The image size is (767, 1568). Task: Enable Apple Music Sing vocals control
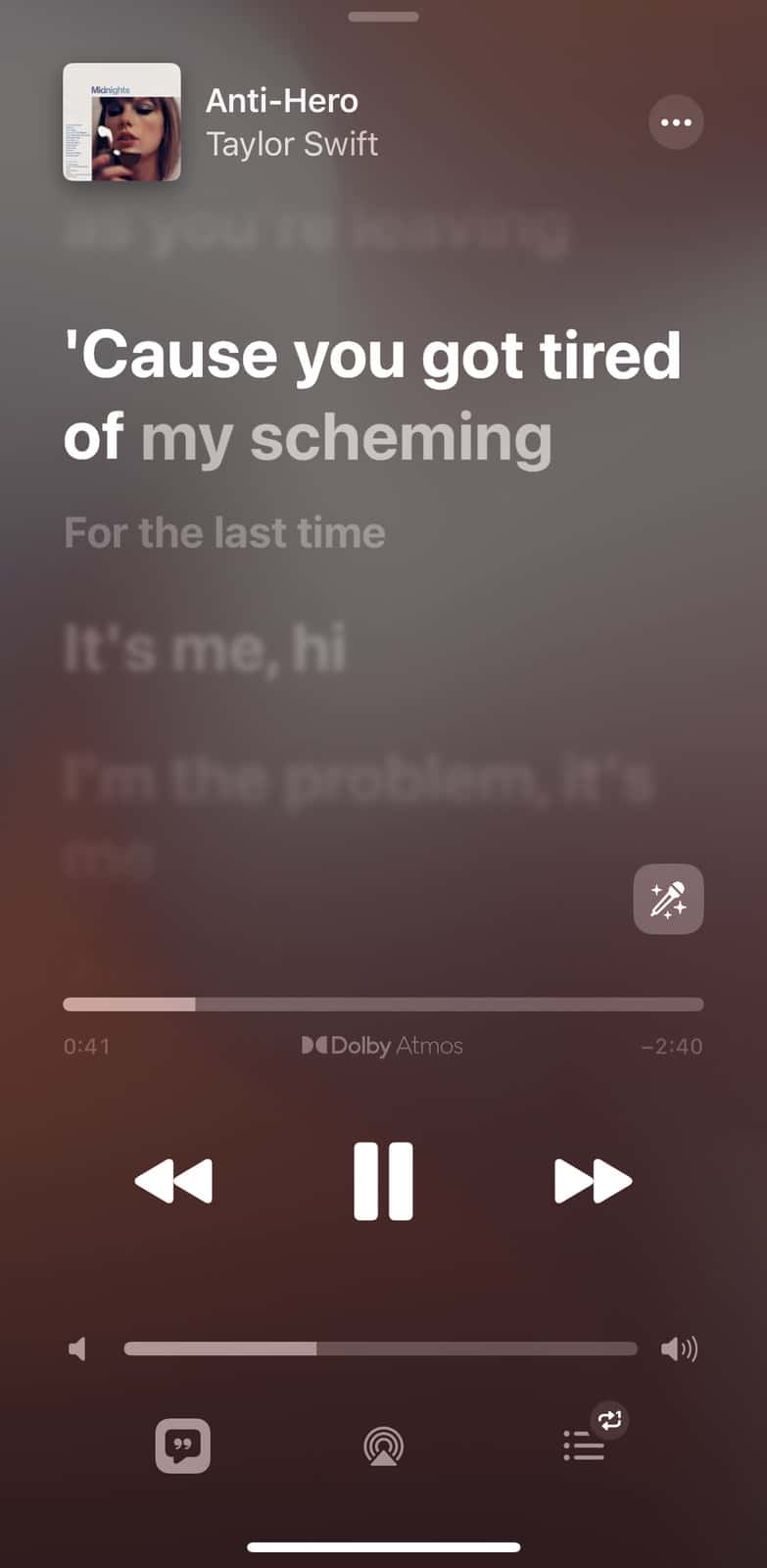(668, 899)
